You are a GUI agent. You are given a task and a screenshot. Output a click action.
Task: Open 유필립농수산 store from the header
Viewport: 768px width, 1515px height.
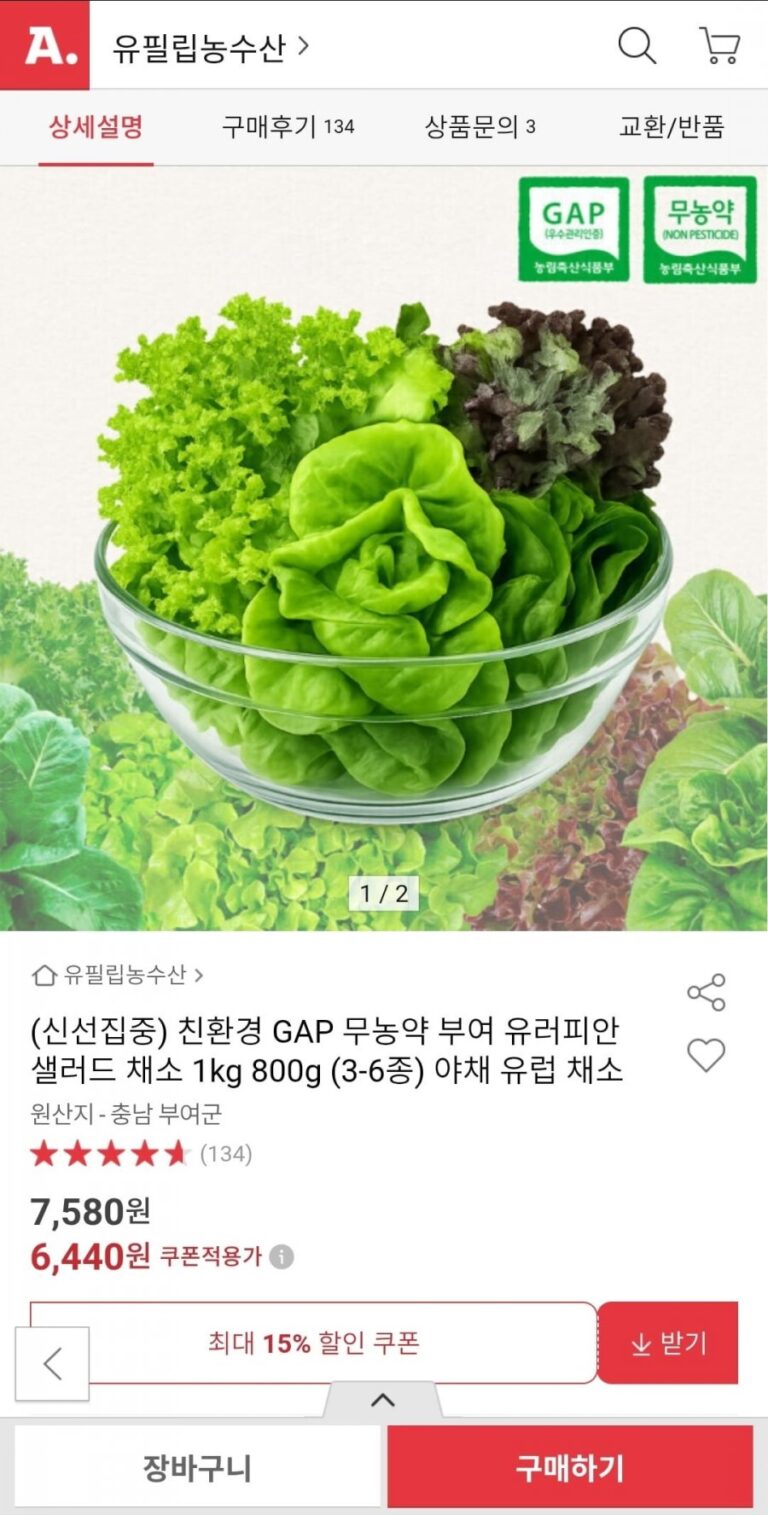(x=210, y=47)
